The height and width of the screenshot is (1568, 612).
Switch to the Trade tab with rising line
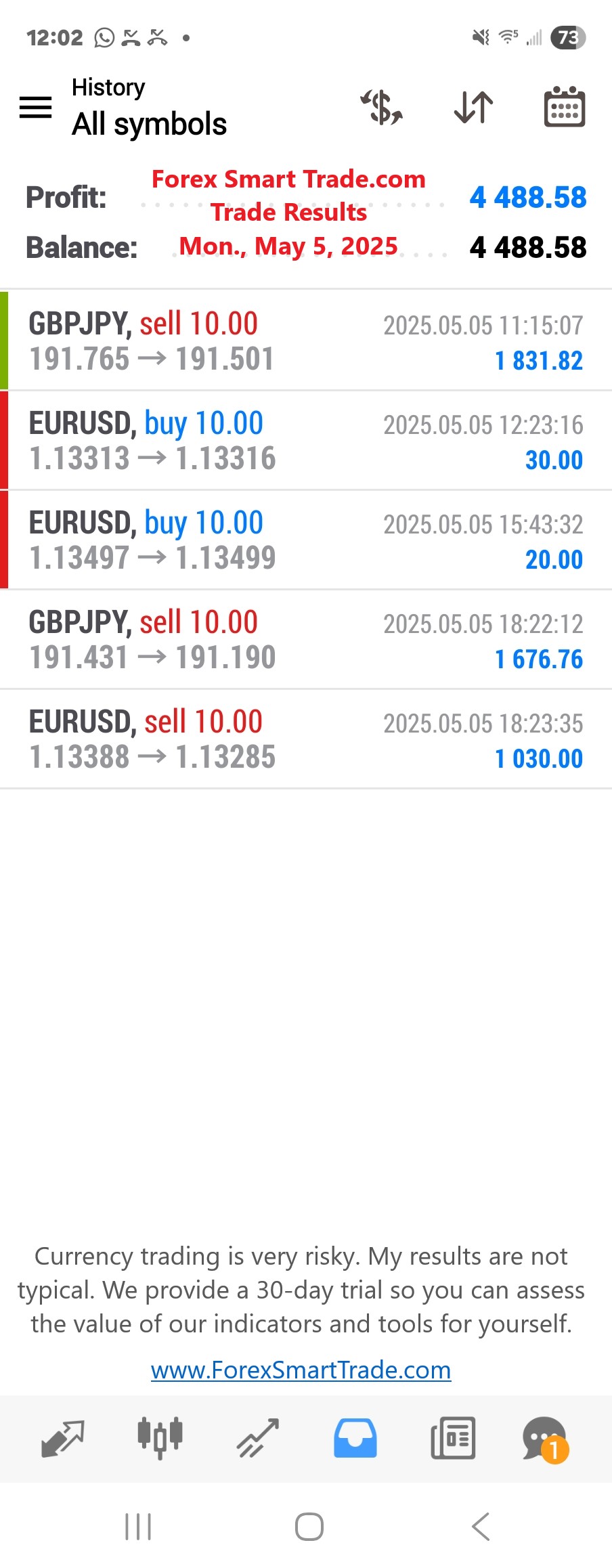click(258, 1438)
